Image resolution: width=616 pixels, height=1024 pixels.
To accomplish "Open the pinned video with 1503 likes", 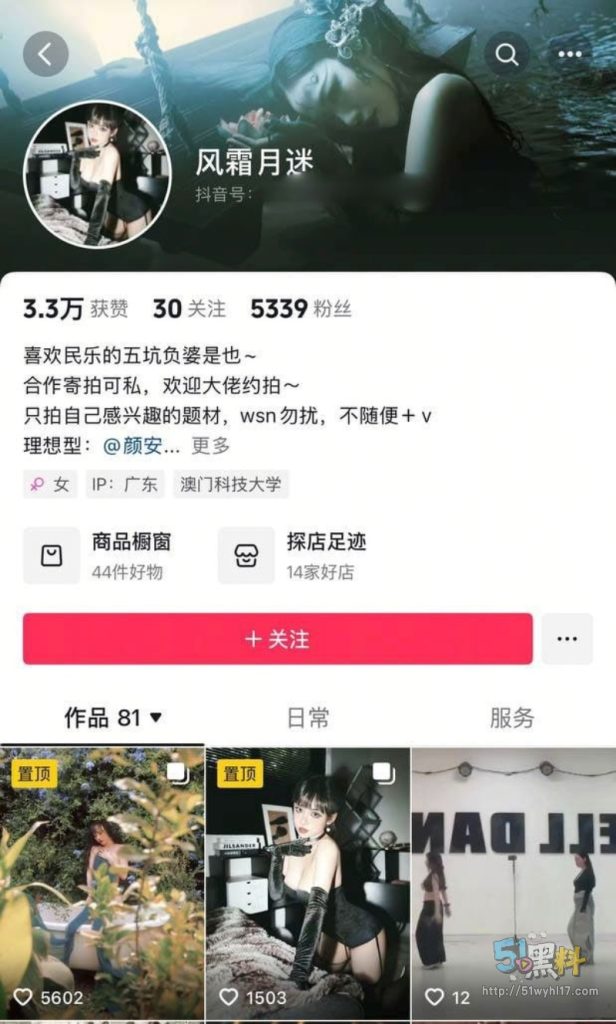I will (x=307, y=880).
